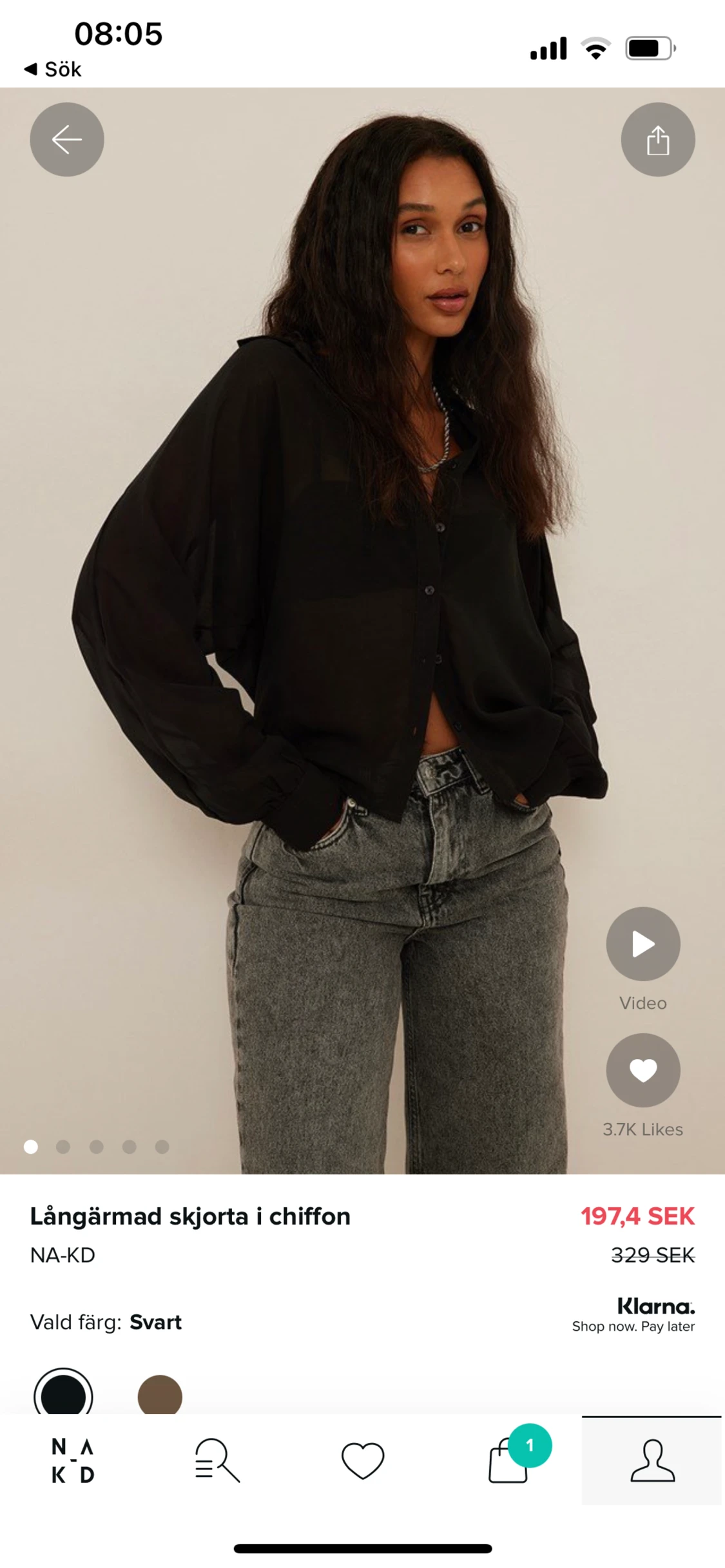This screenshot has width=725, height=1568.
Task: Like this shirt with the heart button
Action: pyautogui.click(x=643, y=1070)
